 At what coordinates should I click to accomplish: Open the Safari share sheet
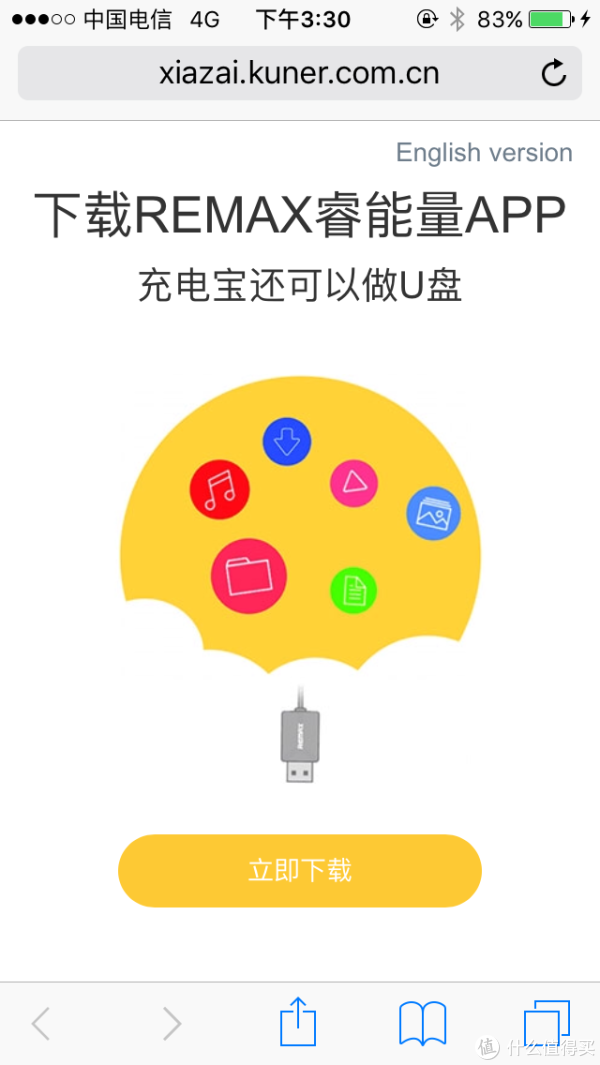(x=298, y=1020)
